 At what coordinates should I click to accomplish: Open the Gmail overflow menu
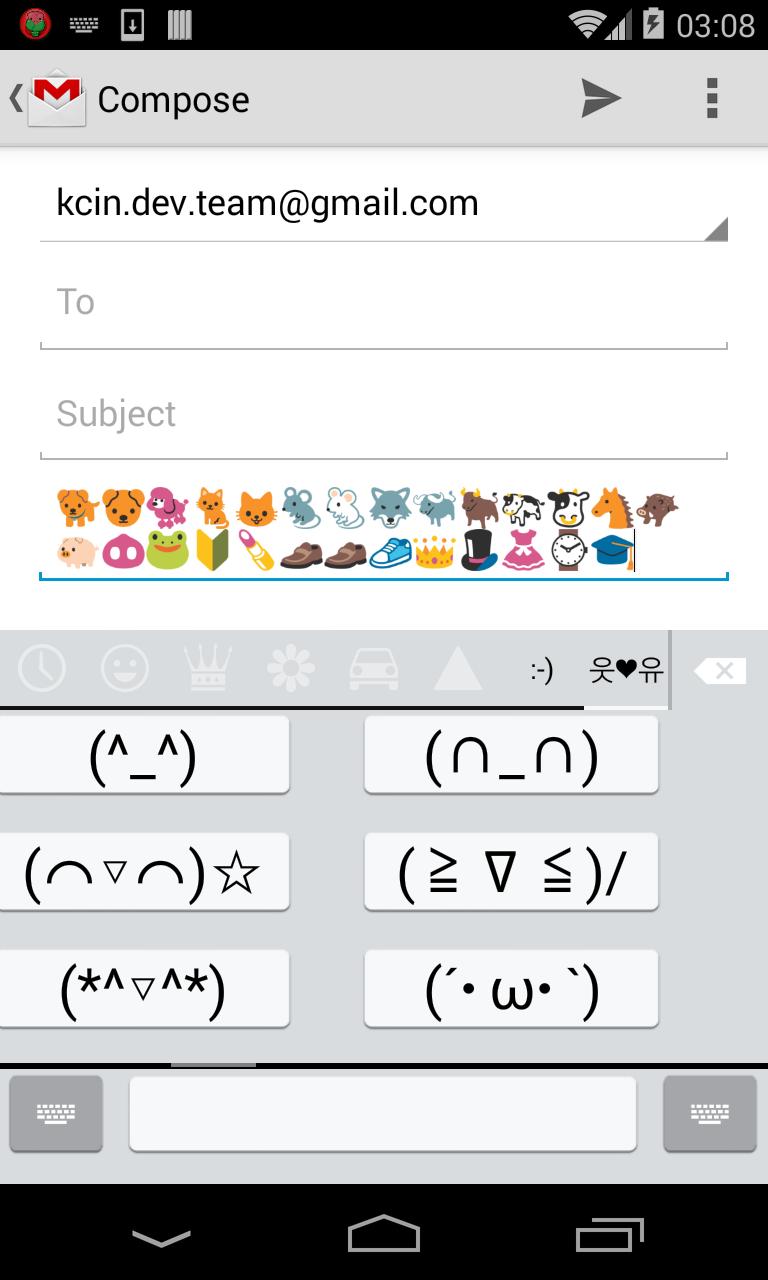(x=712, y=98)
